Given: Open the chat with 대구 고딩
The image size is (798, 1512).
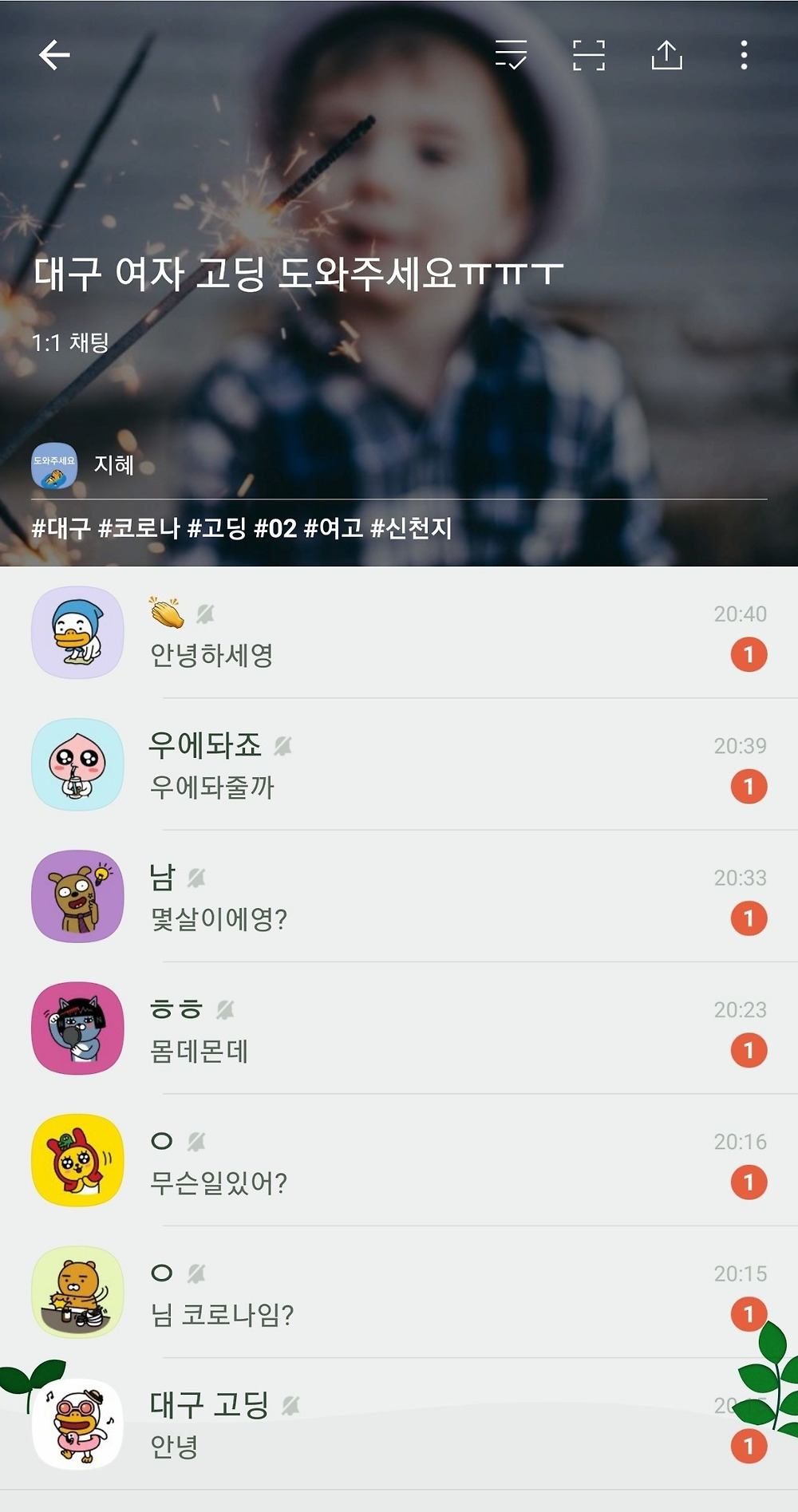Looking at the screenshot, I should tap(399, 1425).
